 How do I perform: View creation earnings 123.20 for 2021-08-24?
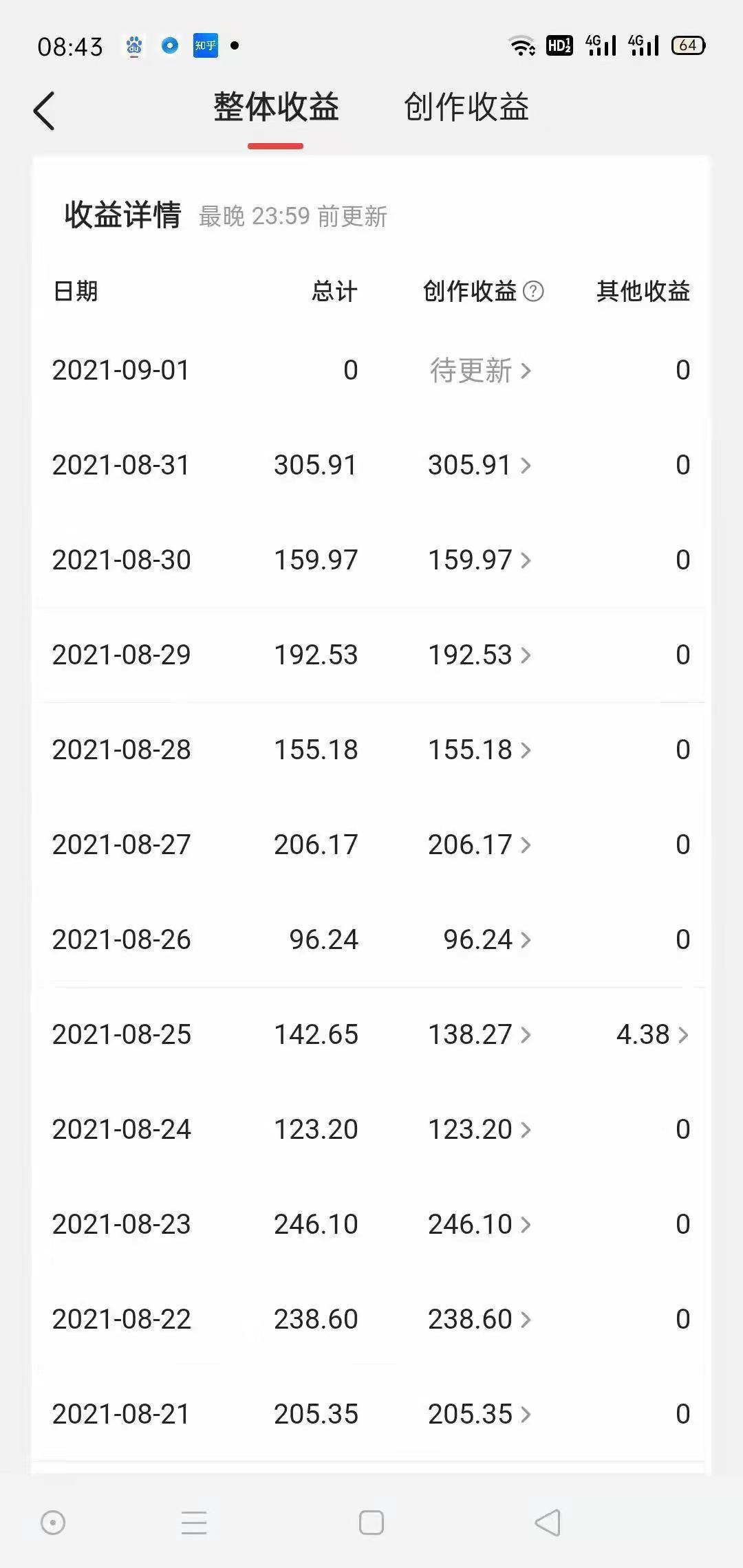tap(480, 1130)
